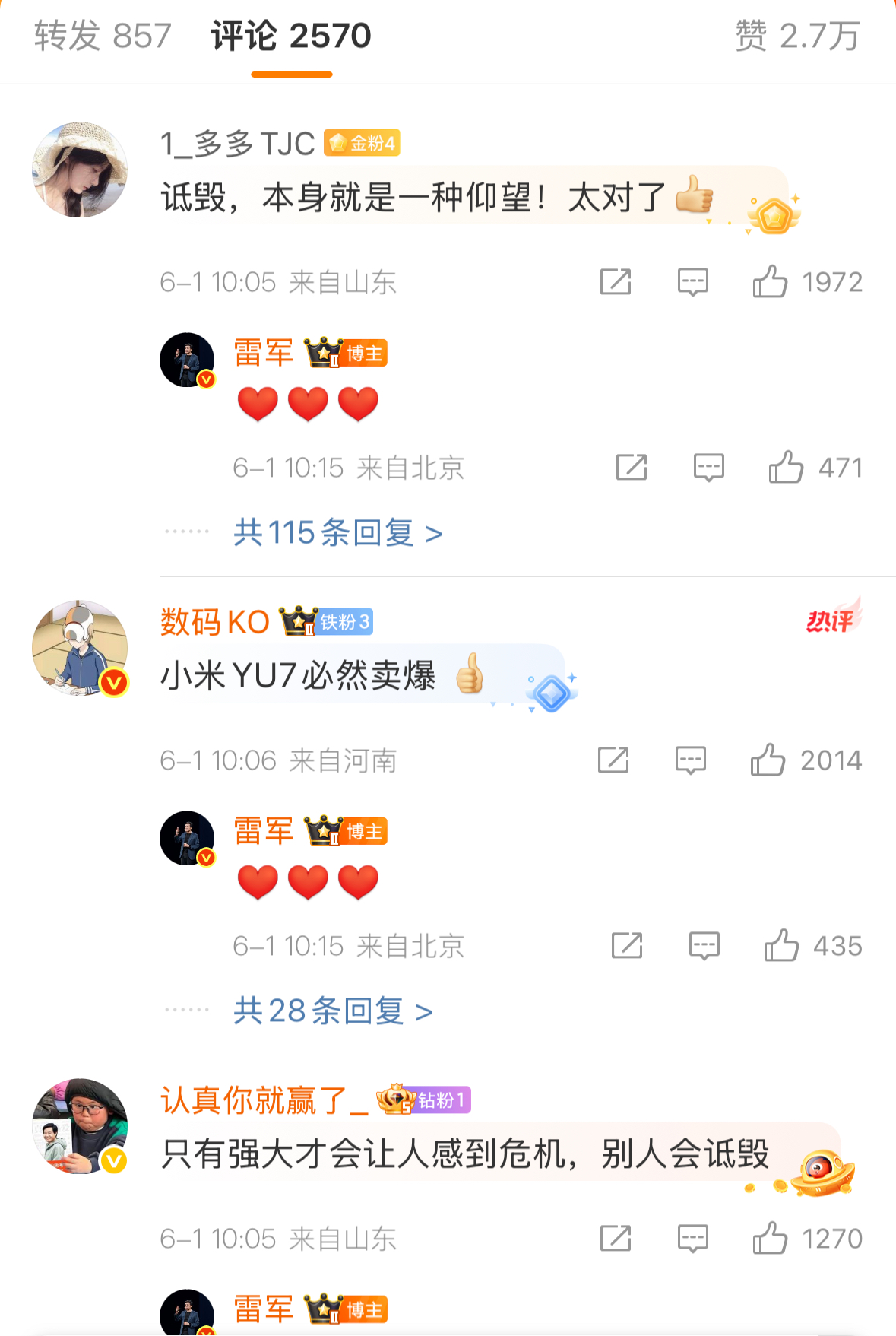
Task: Expand 共115条回复 replies
Action: click(337, 533)
